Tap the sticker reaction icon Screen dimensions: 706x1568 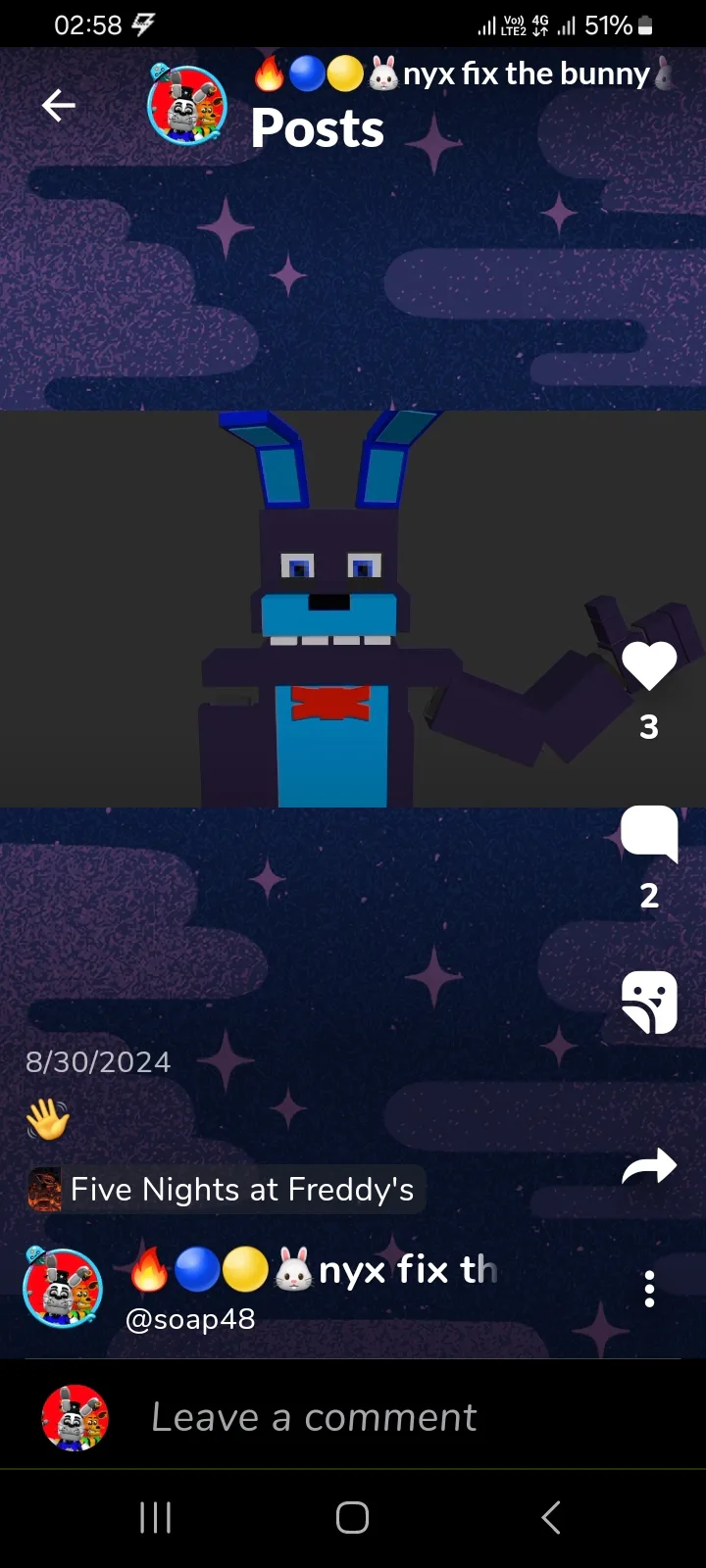pos(649,1003)
